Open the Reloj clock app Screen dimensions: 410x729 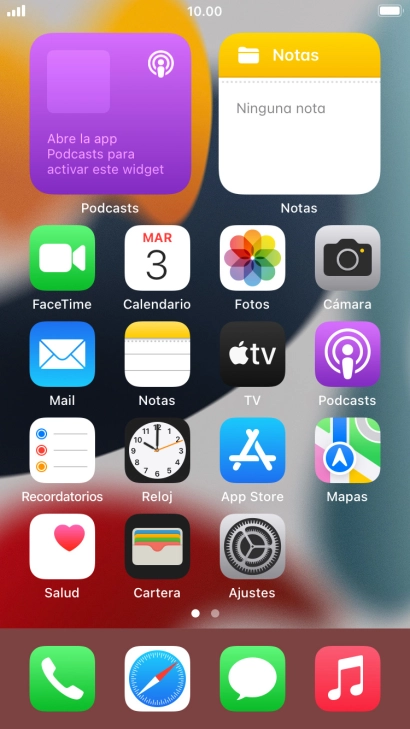pyautogui.click(x=157, y=450)
